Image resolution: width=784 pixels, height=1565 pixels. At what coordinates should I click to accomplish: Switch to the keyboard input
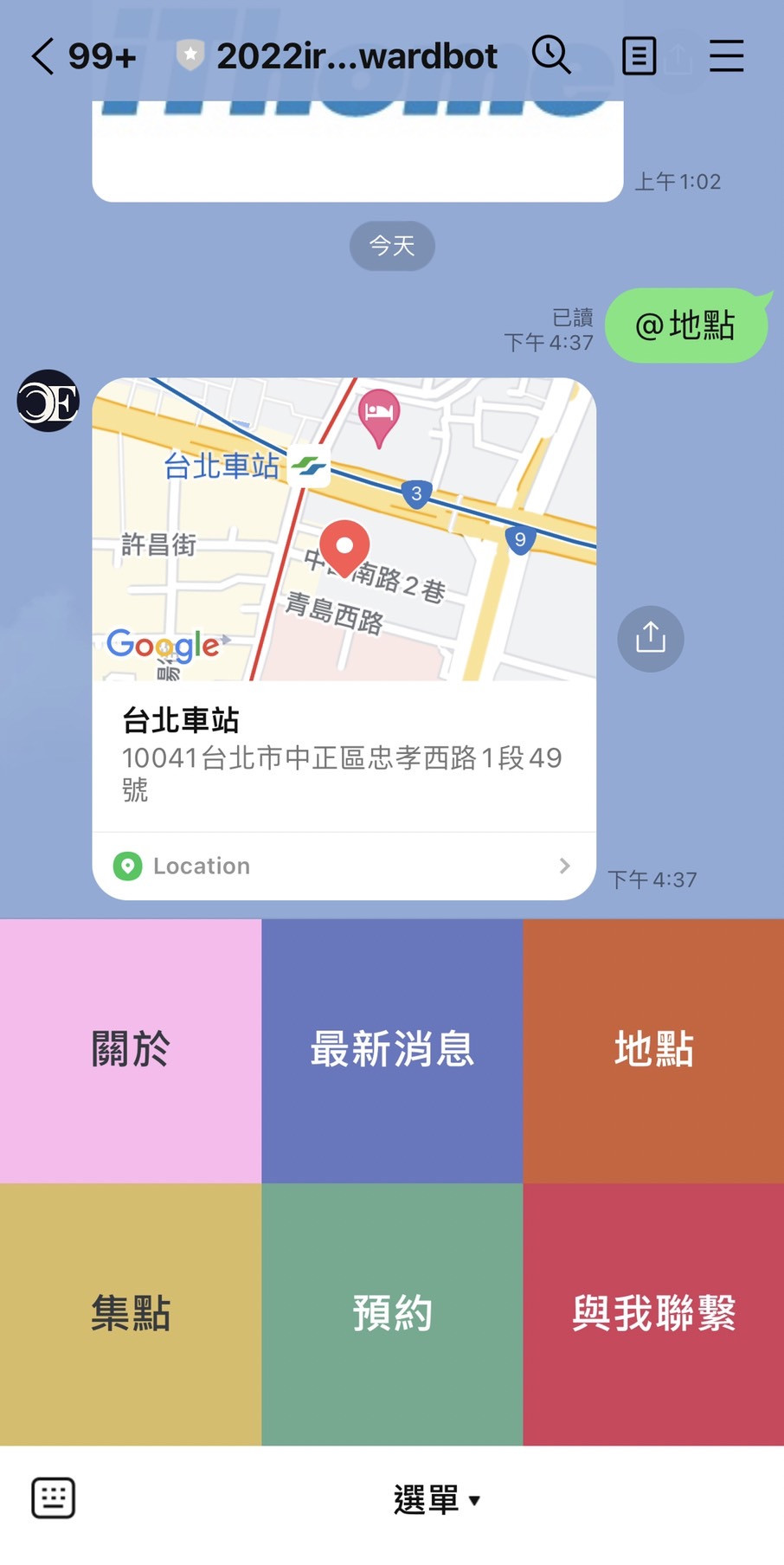click(54, 1497)
